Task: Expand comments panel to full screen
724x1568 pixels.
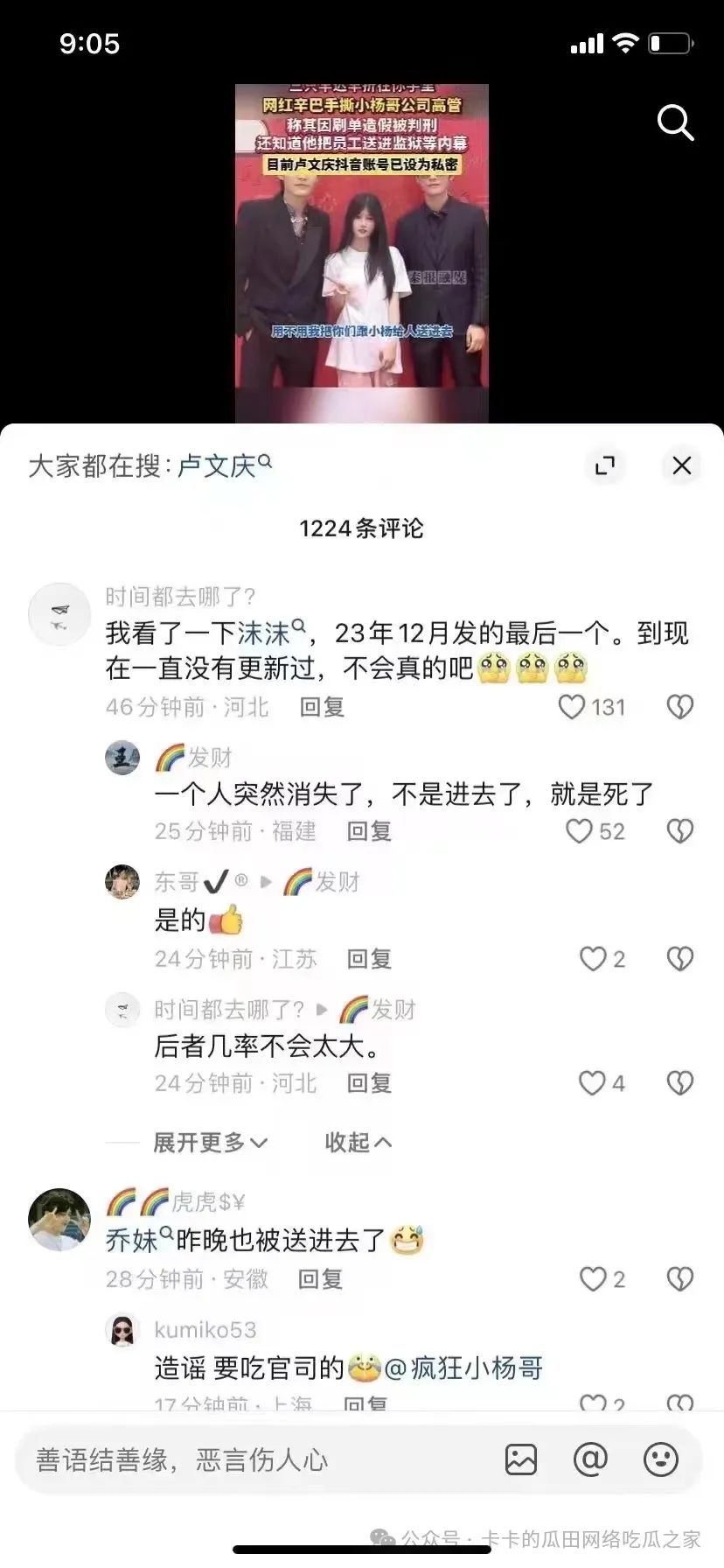Action: point(605,465)
